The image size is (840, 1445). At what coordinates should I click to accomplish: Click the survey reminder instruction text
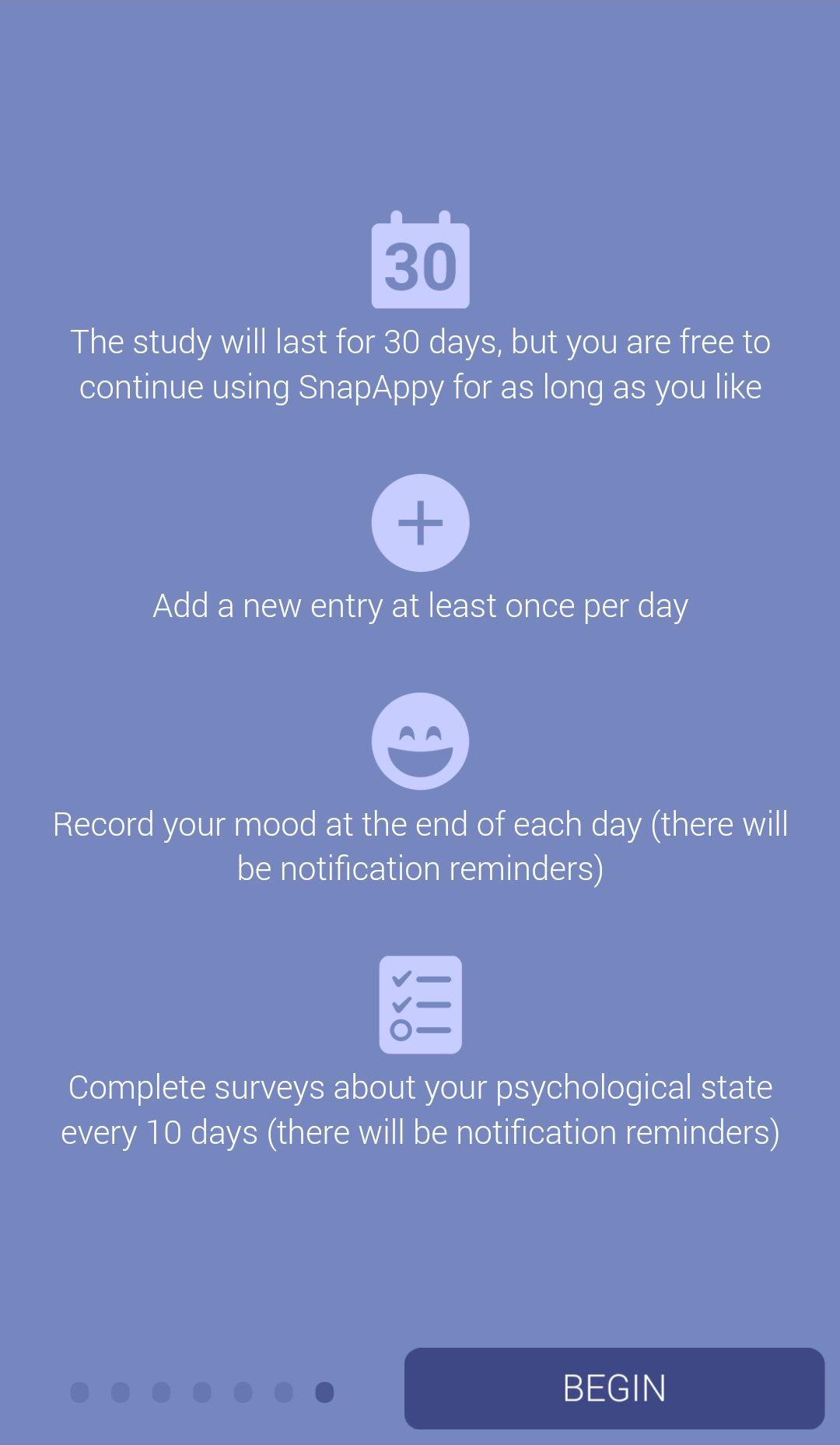pos(420,1109)
